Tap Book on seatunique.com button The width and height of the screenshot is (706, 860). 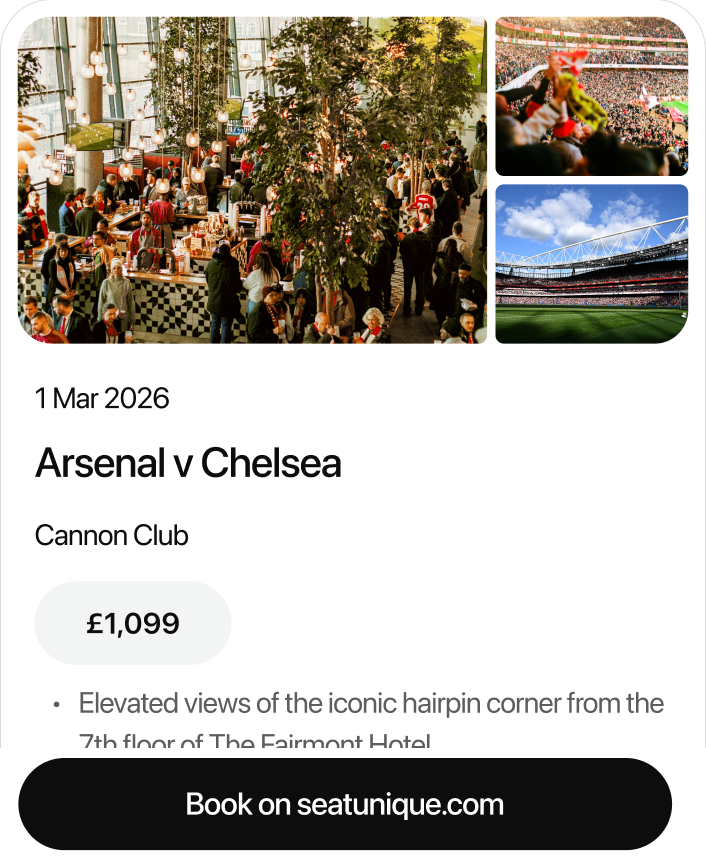pyautogui.click(x=345, y=804)
